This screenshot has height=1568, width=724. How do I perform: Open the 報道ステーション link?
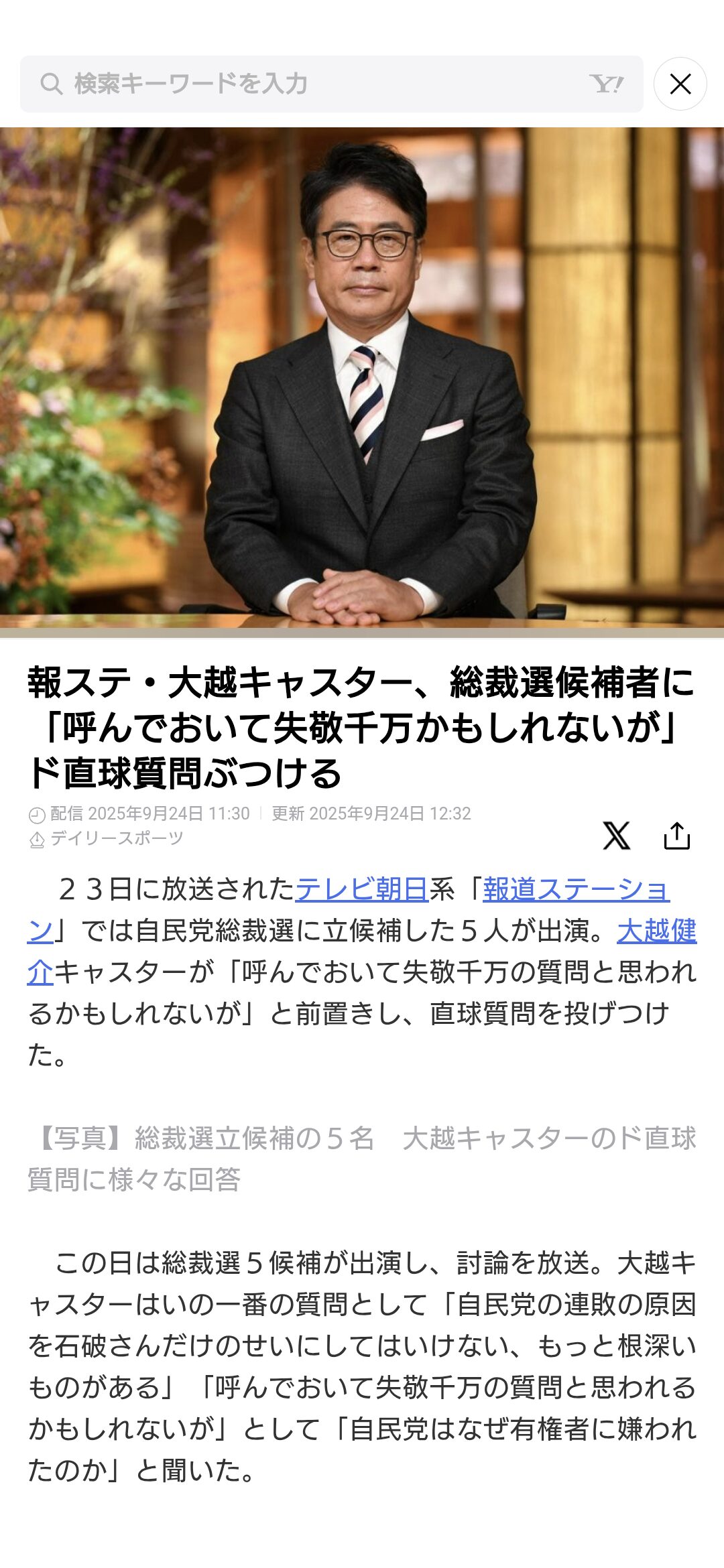click(x=576, y=889)
